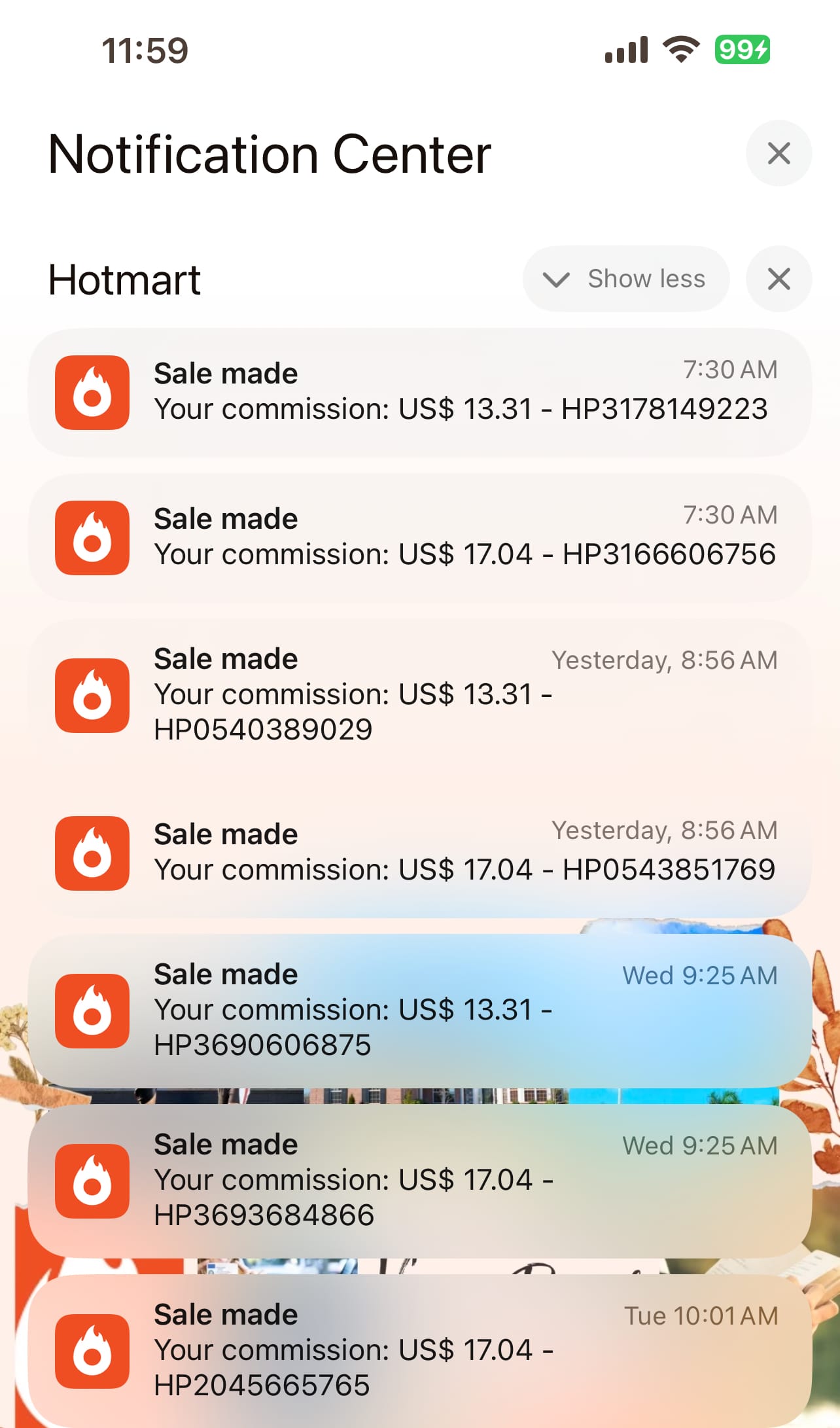
Task: Dismiss the Hotmart notification group
Action: (779, 279)
